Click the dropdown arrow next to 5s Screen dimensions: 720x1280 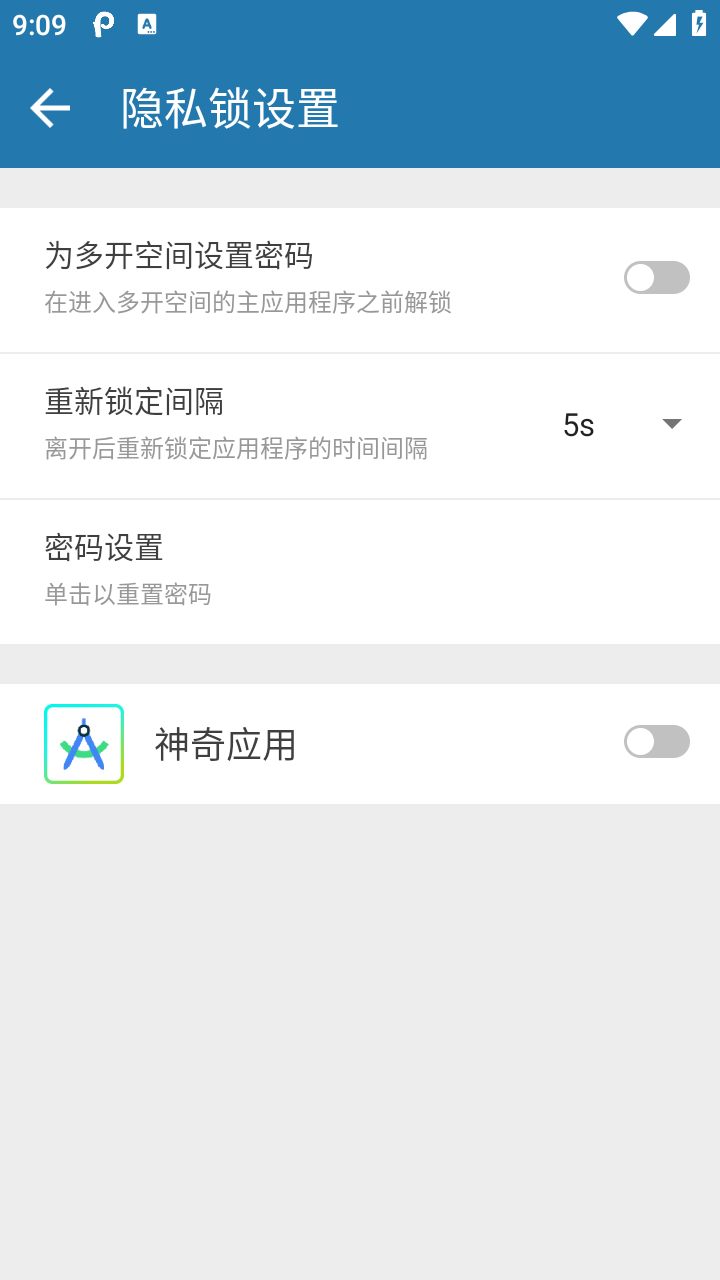tap(671, 423)
